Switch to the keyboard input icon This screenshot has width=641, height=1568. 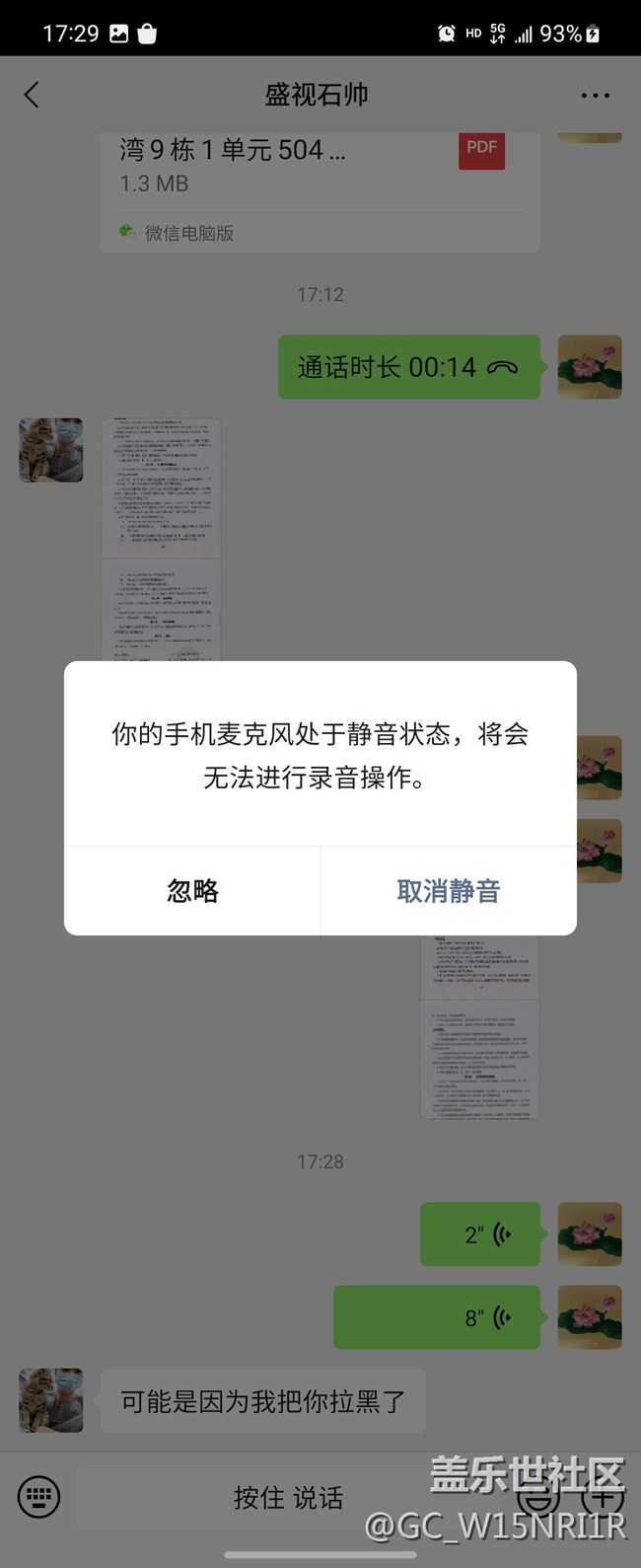point(39,1497)
